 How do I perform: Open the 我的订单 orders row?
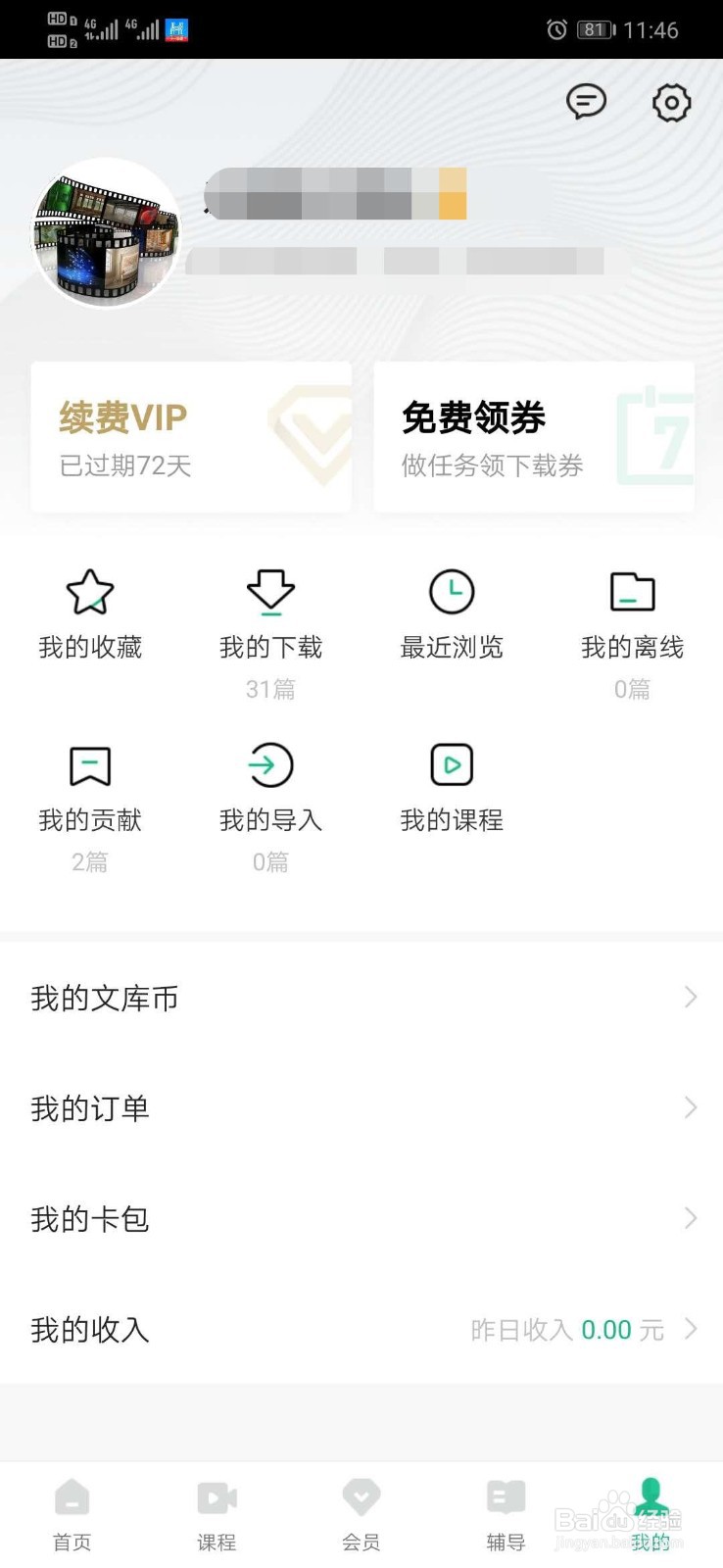(361, 1108)
